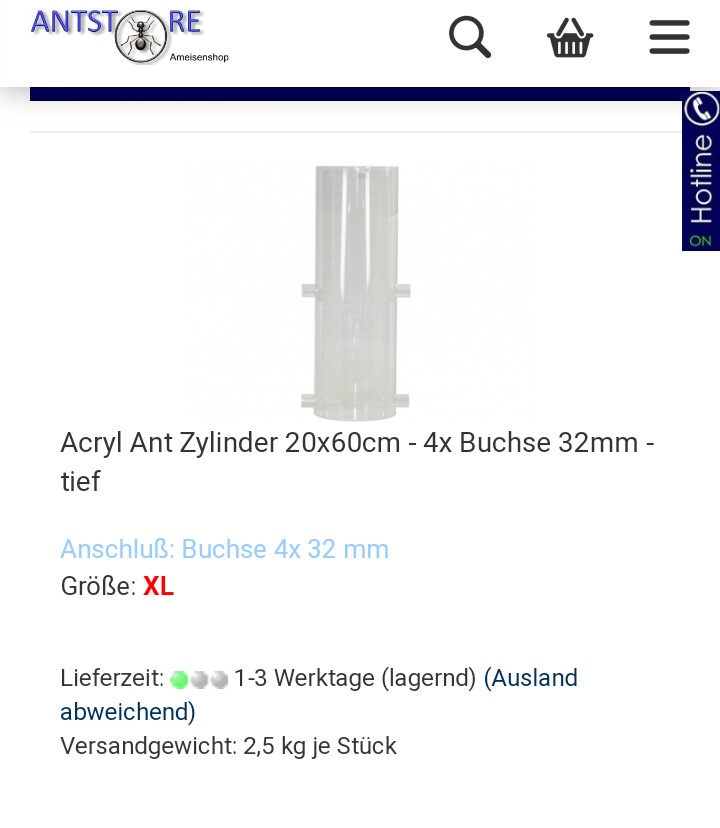
Task: Open the hamburger menu
Action: point(669,38)
